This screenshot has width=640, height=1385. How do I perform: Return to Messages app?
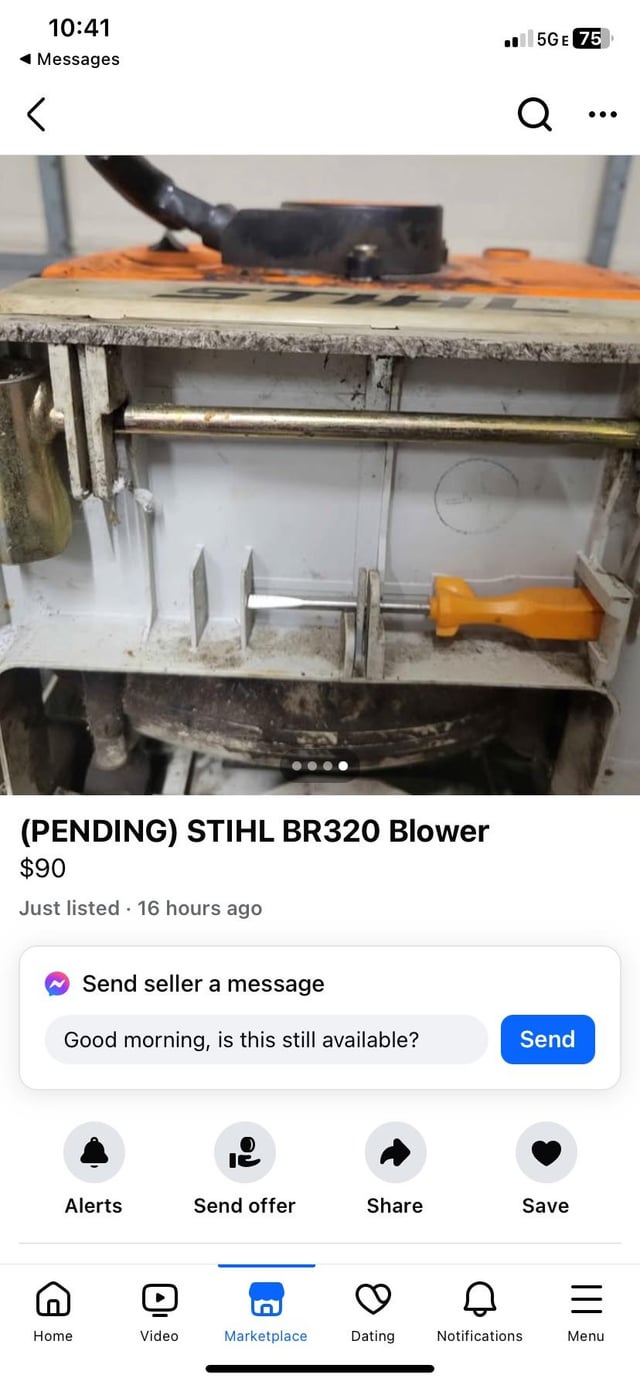(68, 59)
